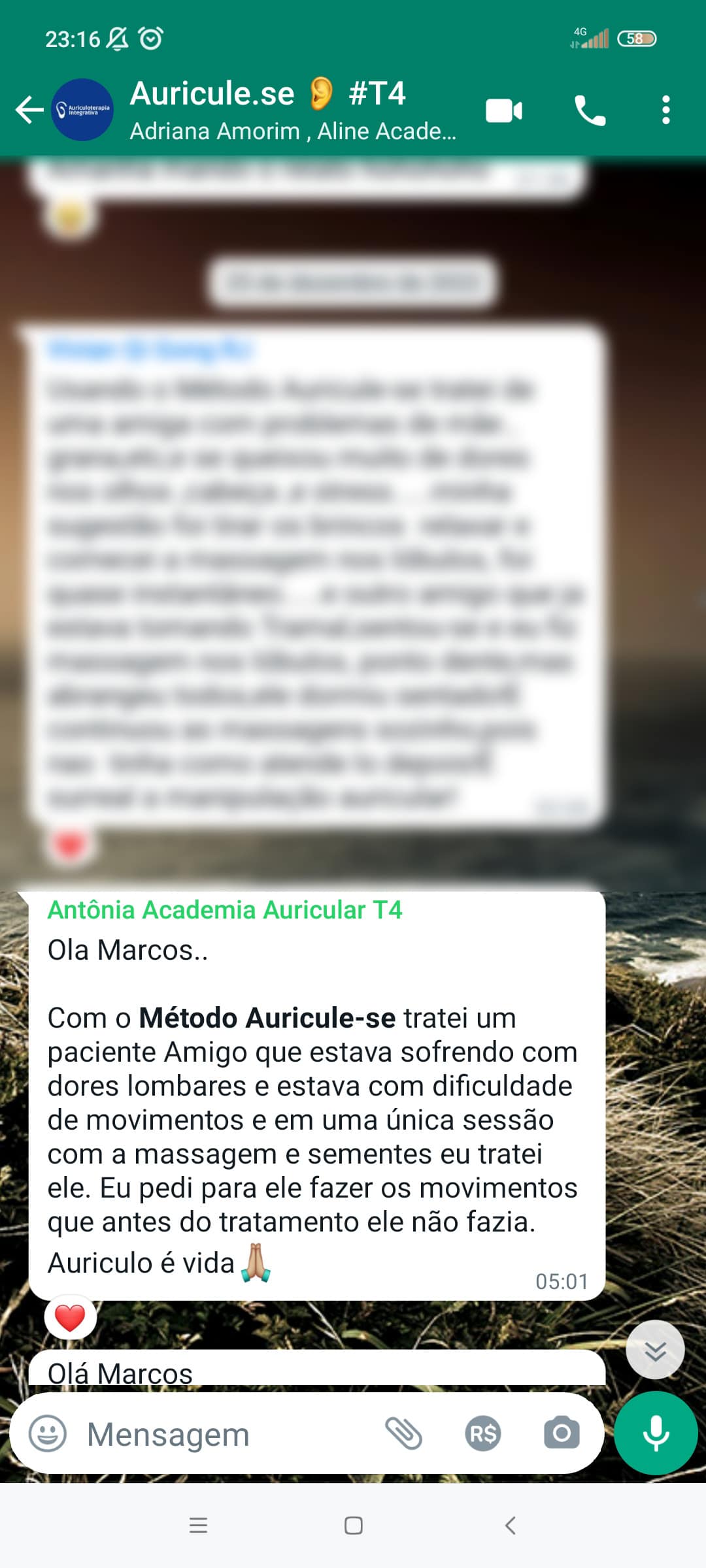Jump to the latest messages
706x1568 pixels.
pyautogui.click(x=655, y=1350)
